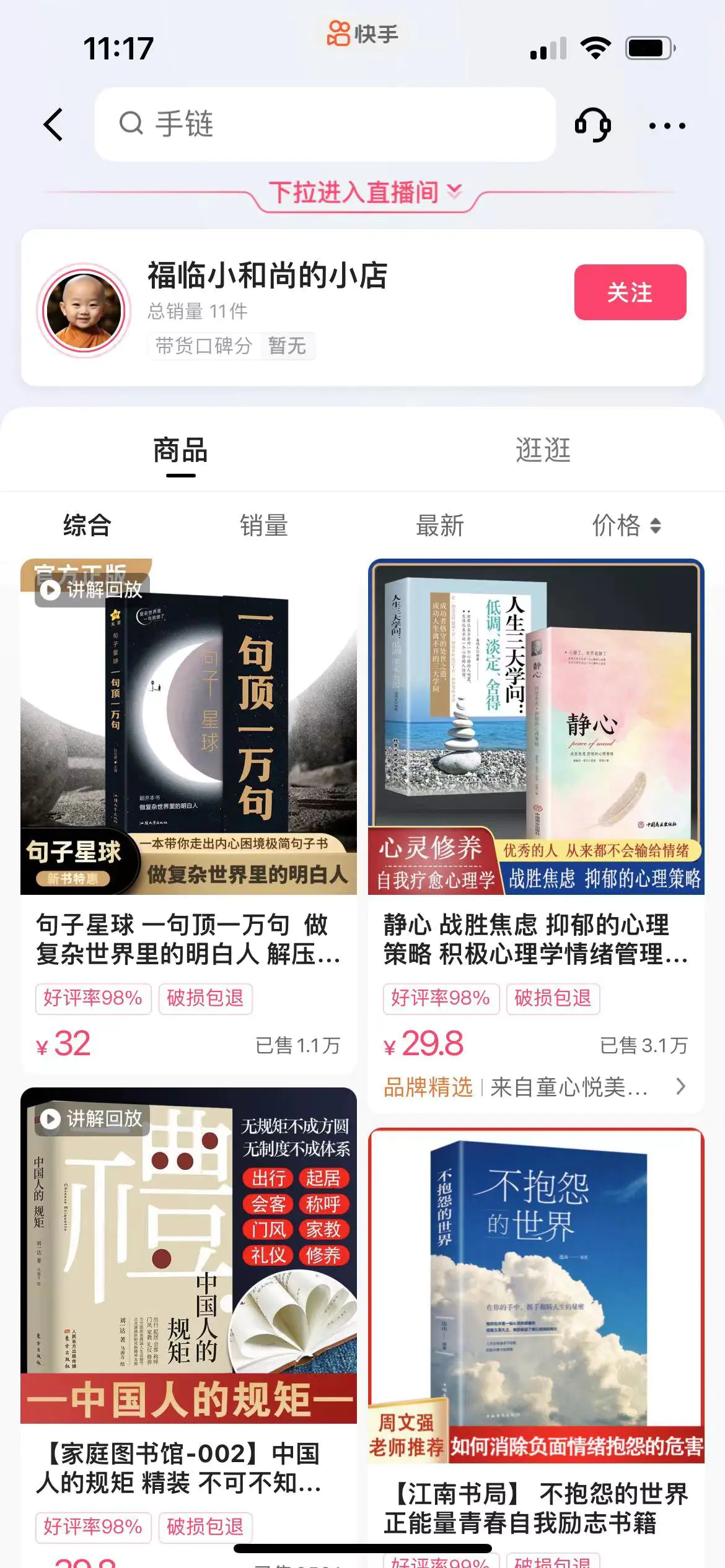This screenshot has height=1568, width=725.
Task: Open the 手链 search box
Action: click(325, 124)
